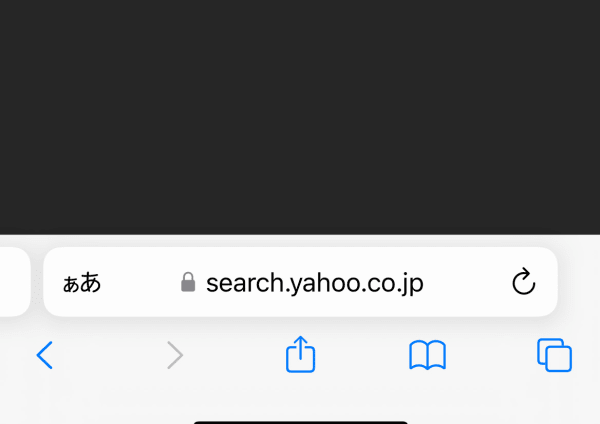Reload the current page
Screen dimensions: 600x424
pos(524,283)
